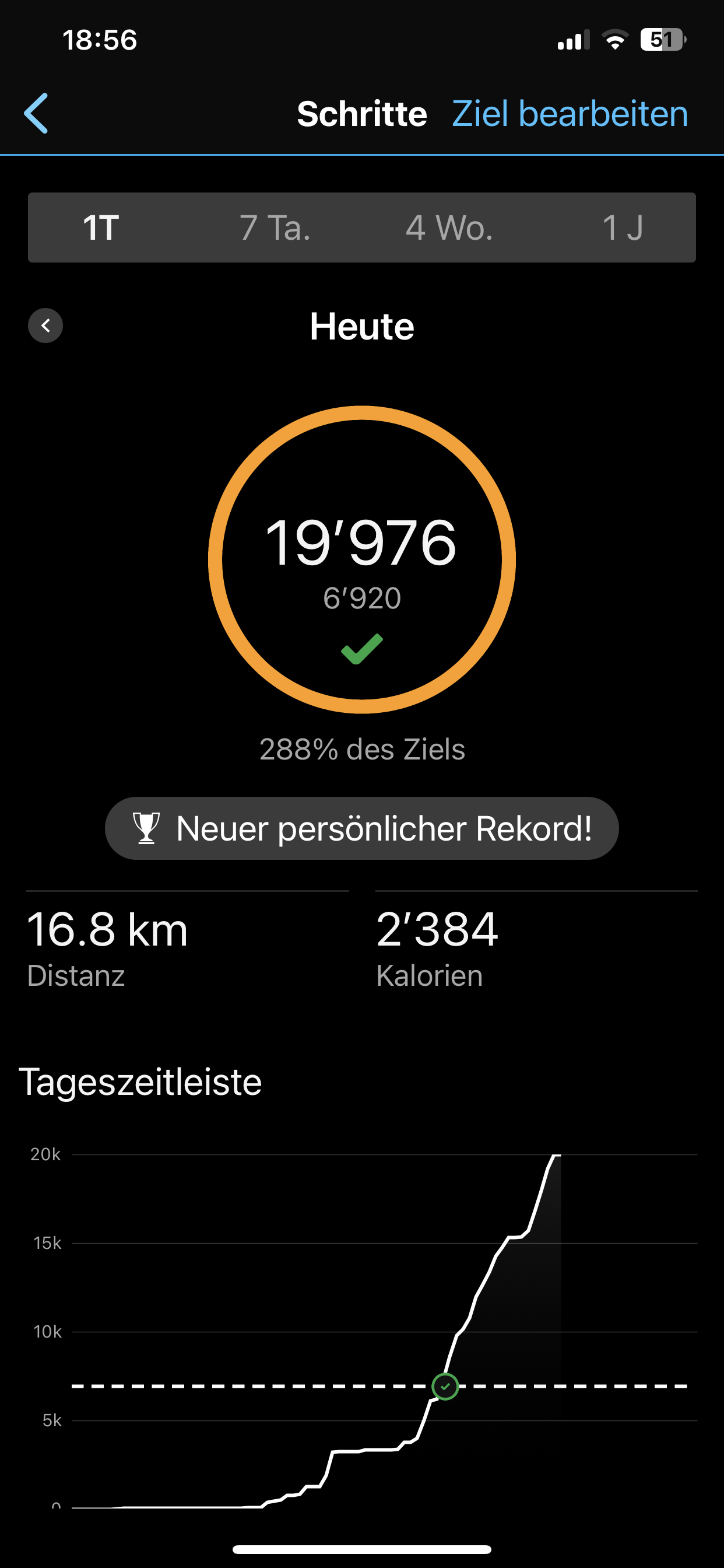The image size is (724, 1568).
Task: Switch to the 1 J view
Action: click(x=622, y=228)
